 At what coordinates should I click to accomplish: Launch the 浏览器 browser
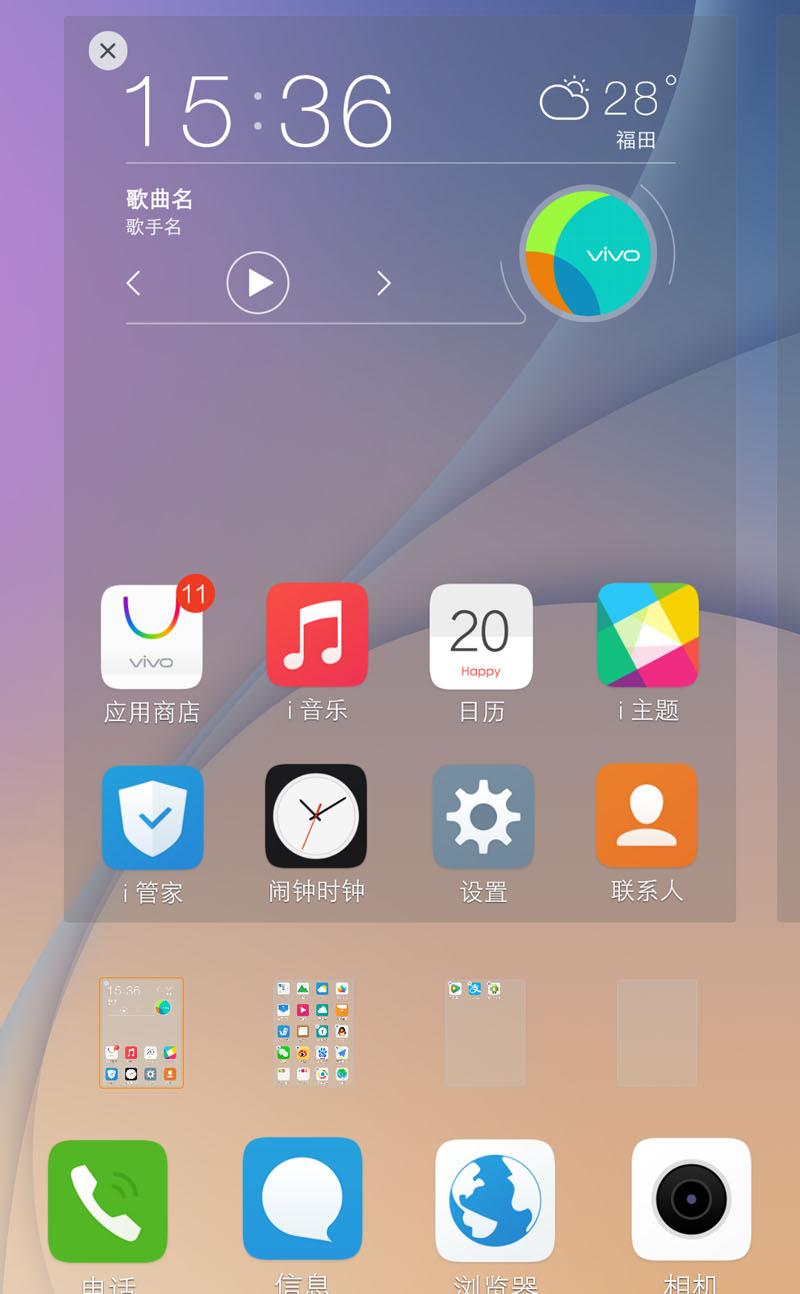click(495, 1200)
